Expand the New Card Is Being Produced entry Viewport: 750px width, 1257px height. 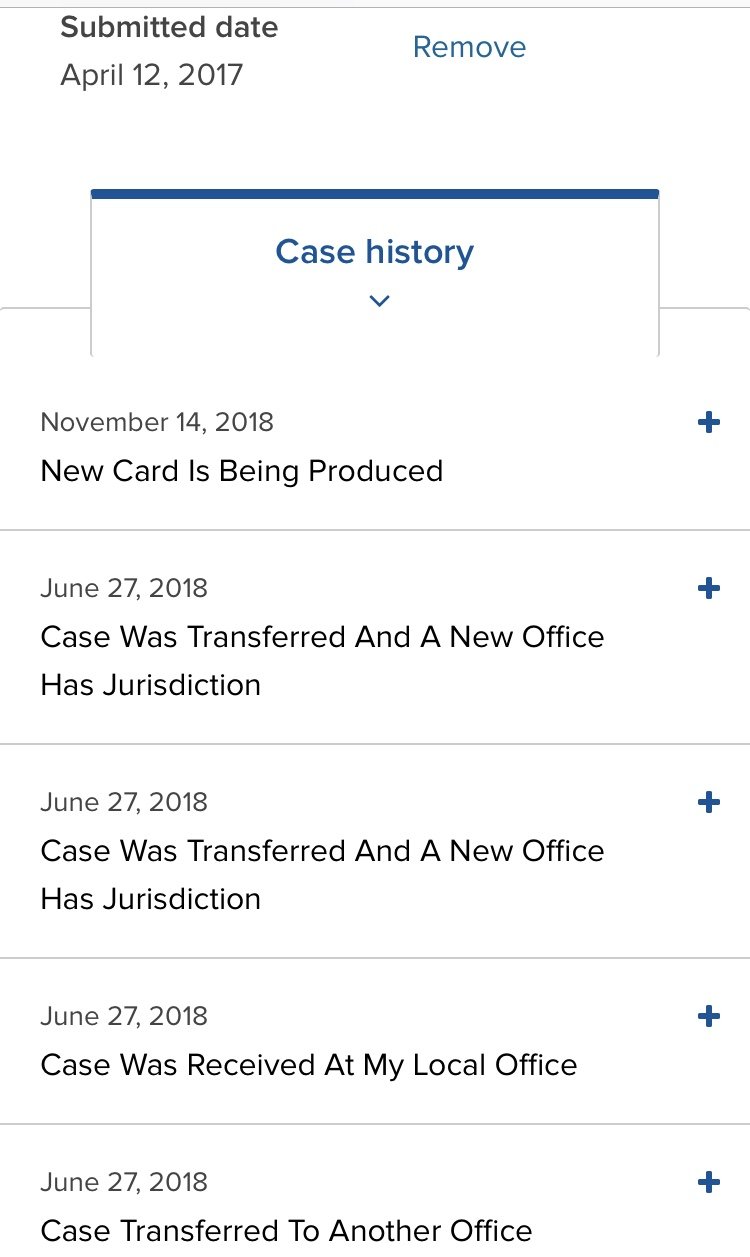(708, 423)
